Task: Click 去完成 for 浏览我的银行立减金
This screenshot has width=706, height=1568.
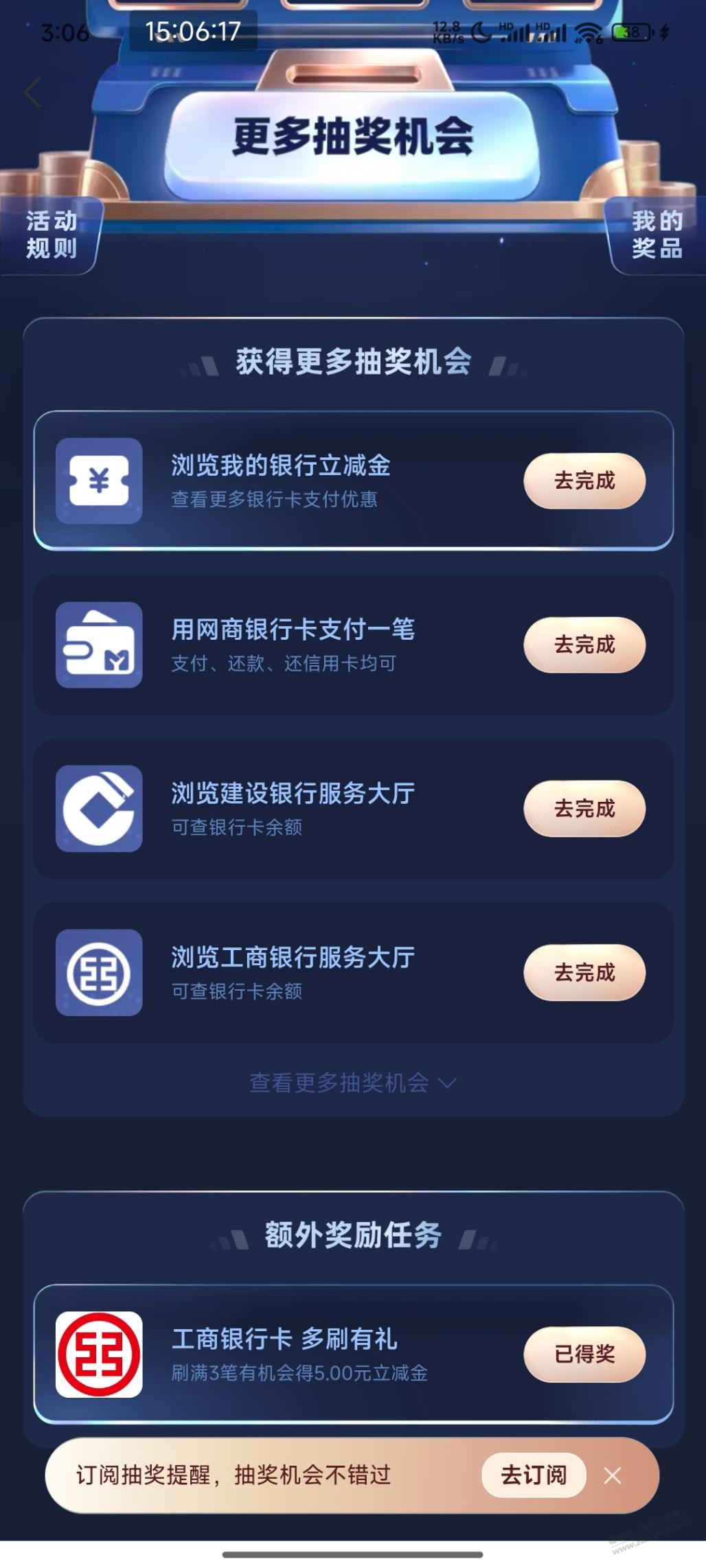Action: [584, 481]
